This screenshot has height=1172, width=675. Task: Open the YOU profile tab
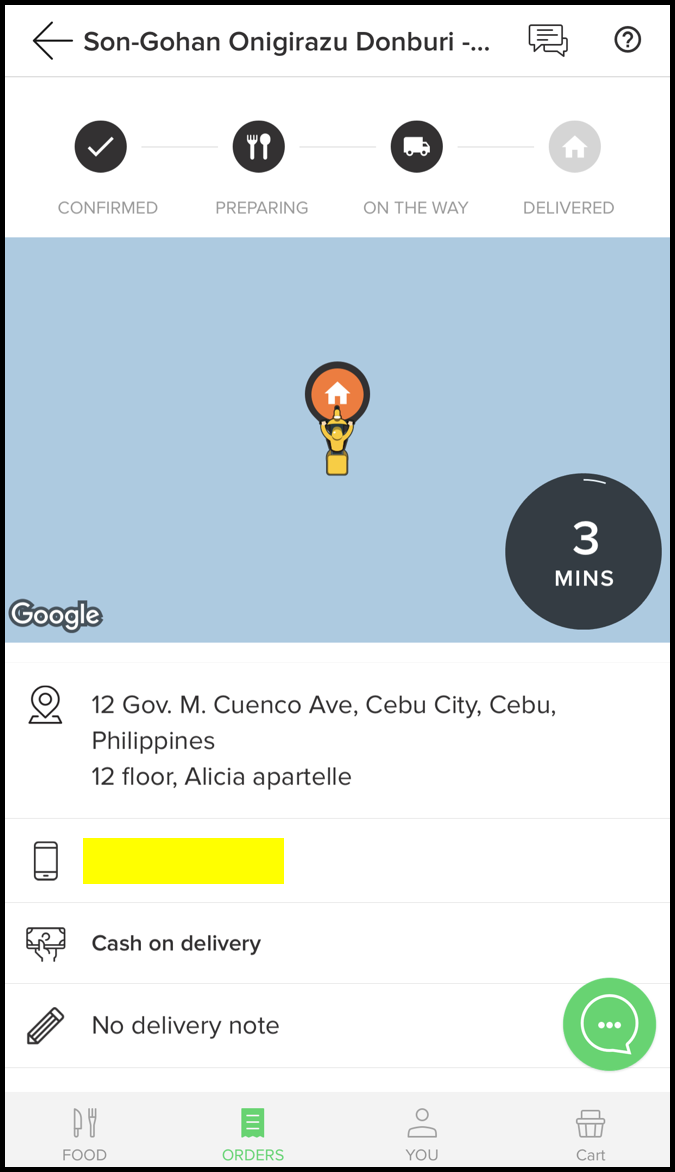(x=421, y=1133)
